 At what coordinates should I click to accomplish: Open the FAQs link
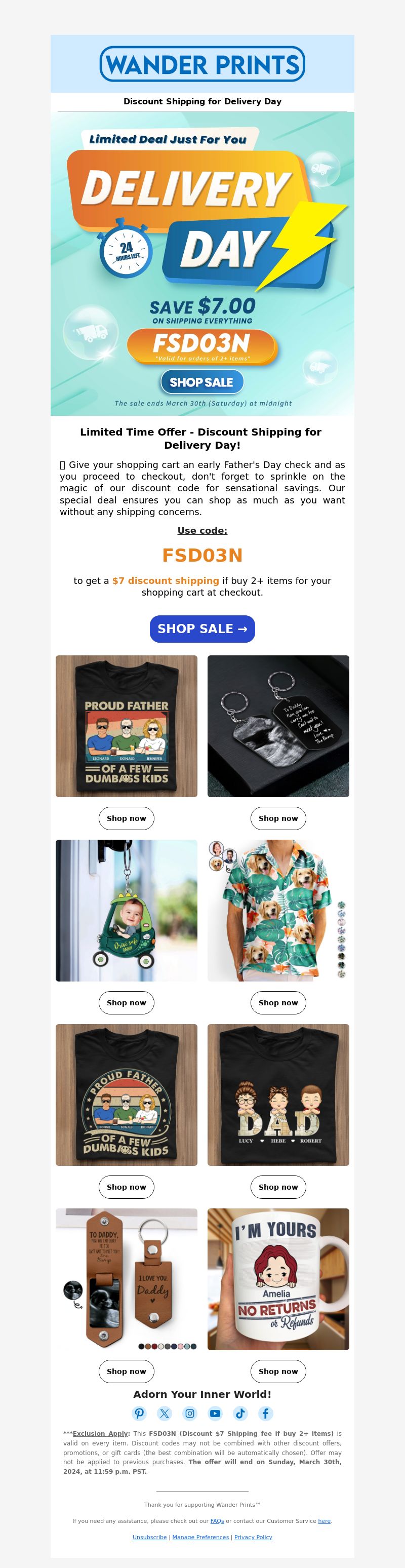pyautogui.click(x=217, y=1520)
